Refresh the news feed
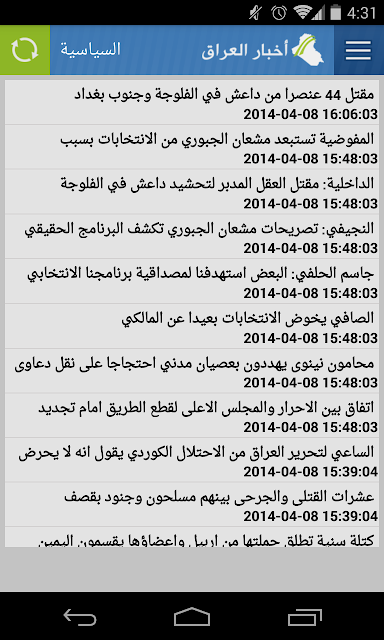Image resolution: width=384 pixels, height=640 pixels. pyautogui.click(x=25, y=50)
